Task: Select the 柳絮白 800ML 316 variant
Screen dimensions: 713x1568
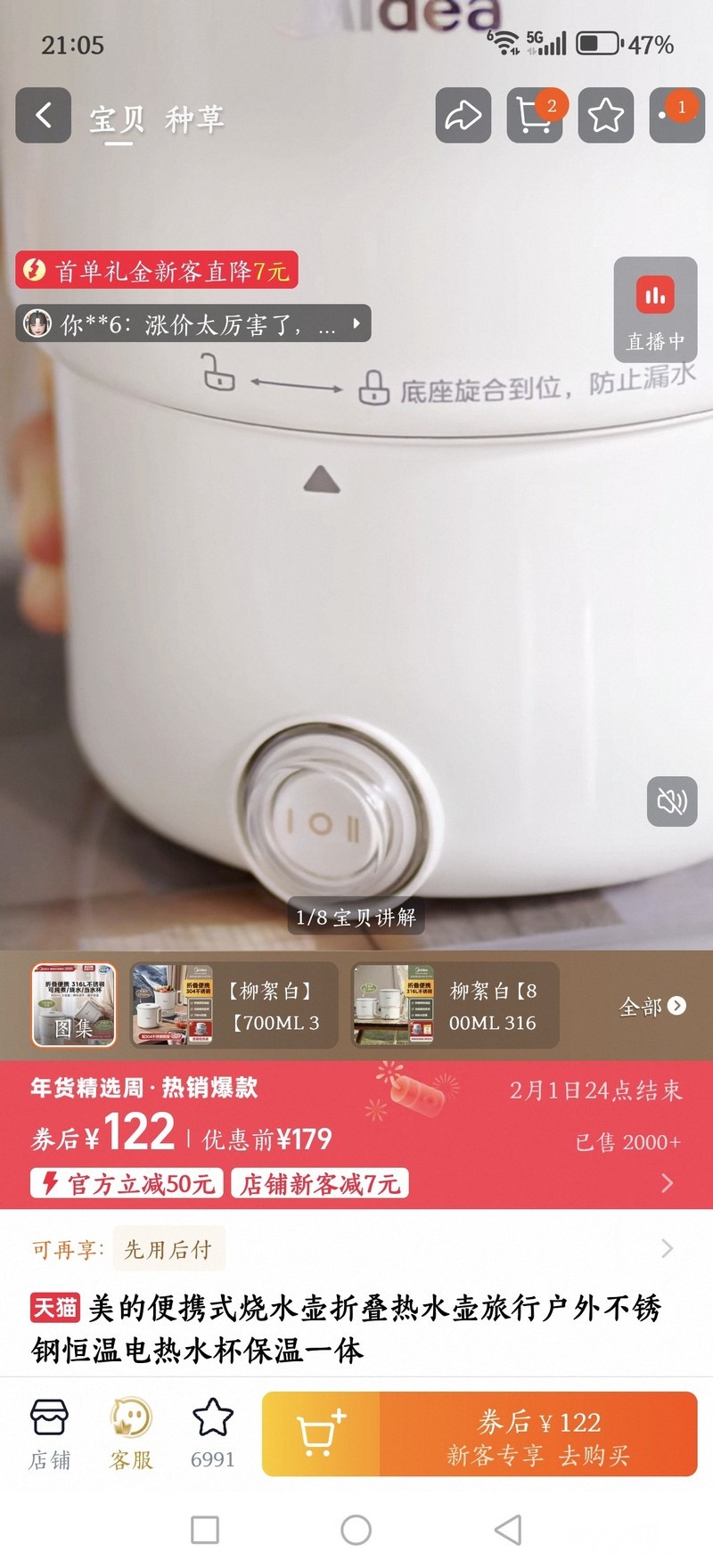Action: coord(455,1005)
